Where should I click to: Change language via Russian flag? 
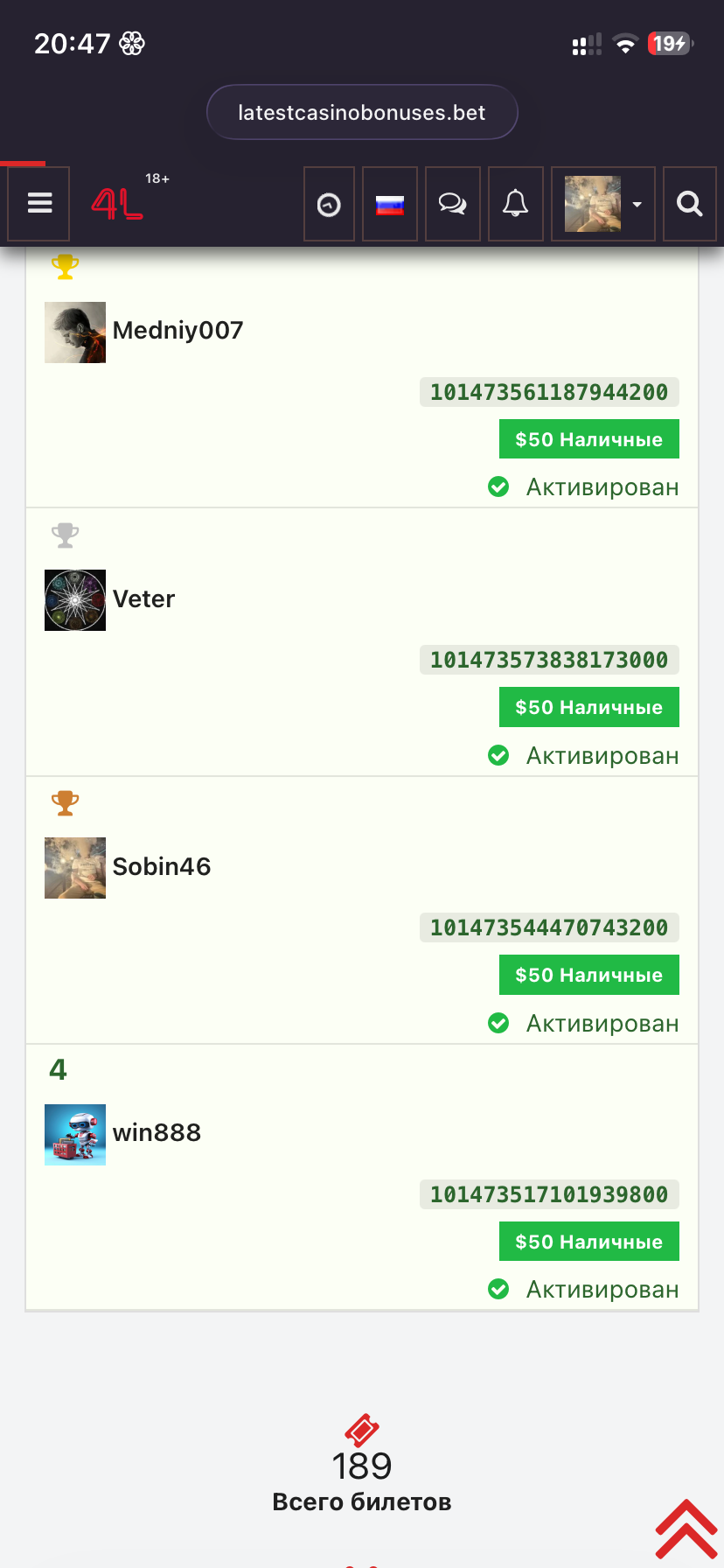[x=390, y=205]
